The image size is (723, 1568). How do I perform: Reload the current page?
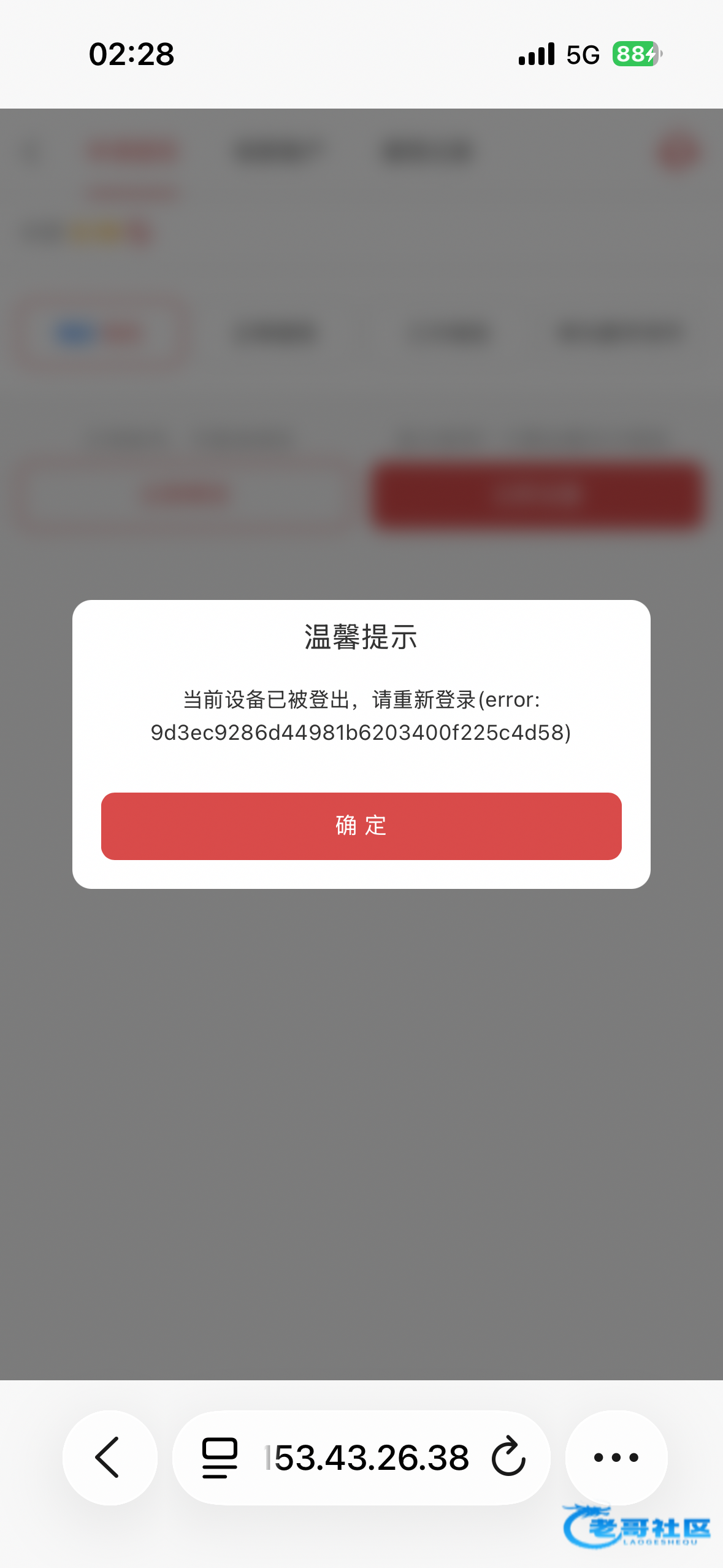click(x=508, y=1457)
